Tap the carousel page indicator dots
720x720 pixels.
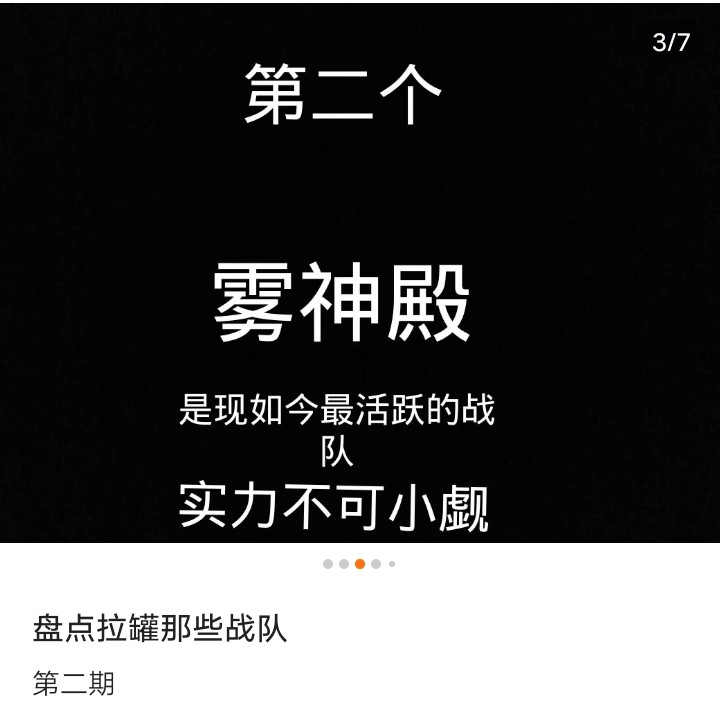click(359, 564)
